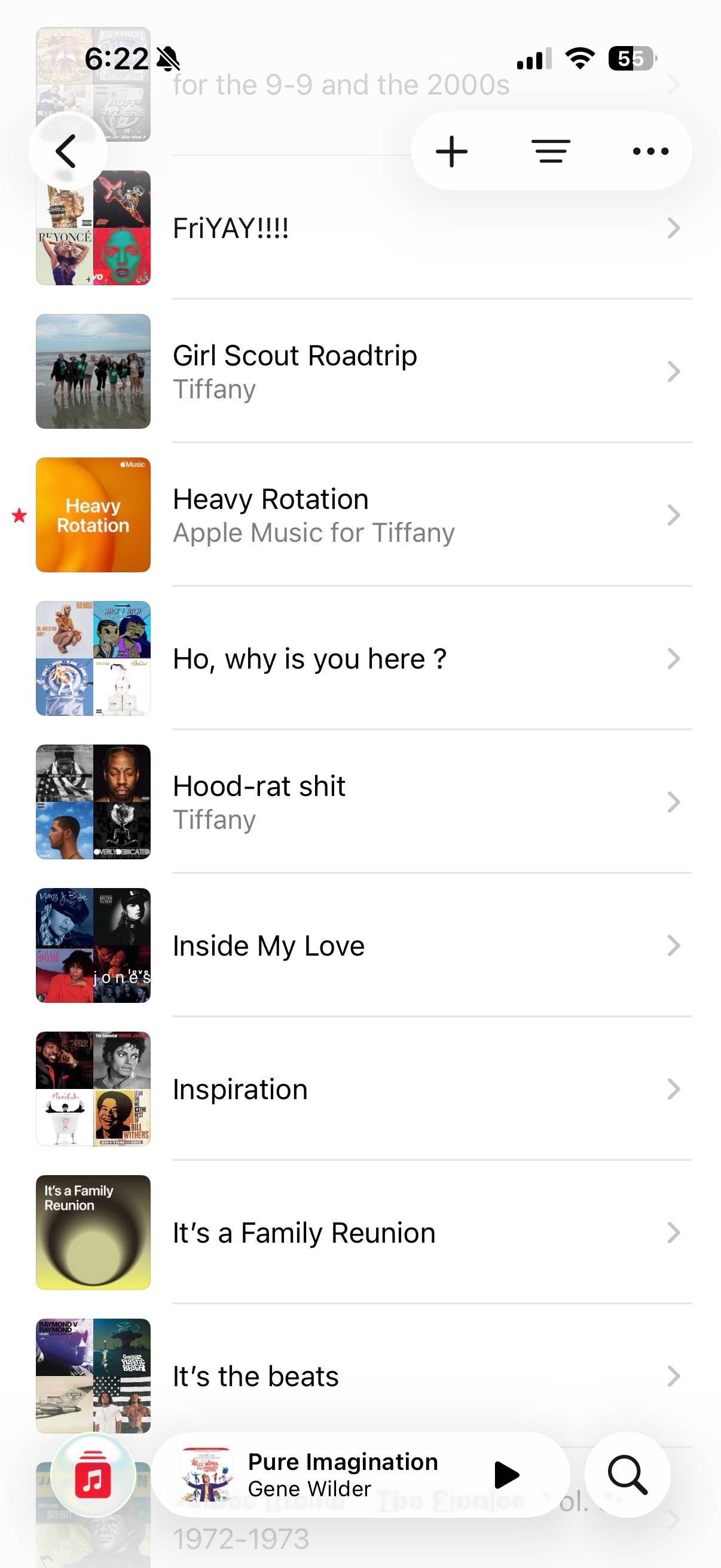Tap the red music library tab button

tap(93, 1475)
